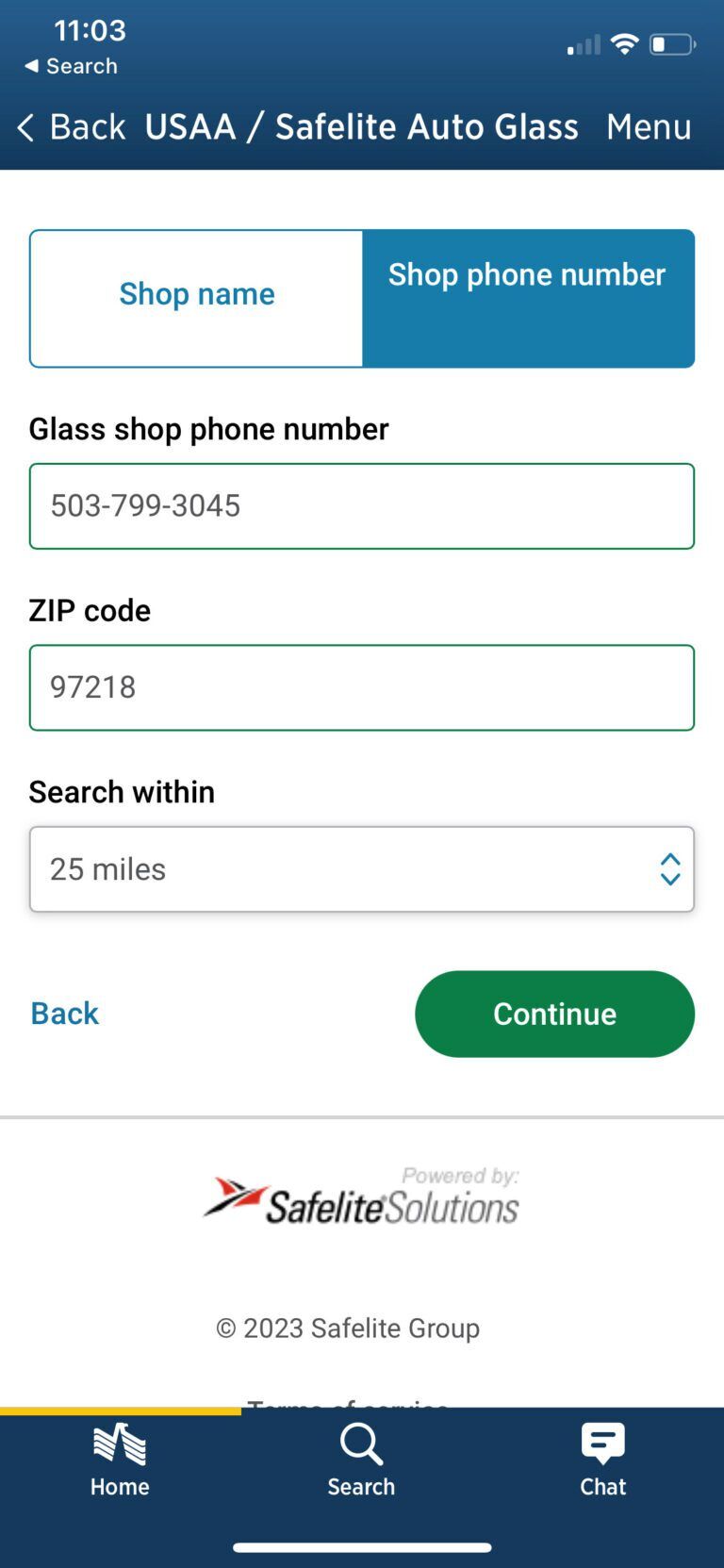Select the Glass shop phone number field
Viewport: 724px width, 1568px height.
pos(361,506)
